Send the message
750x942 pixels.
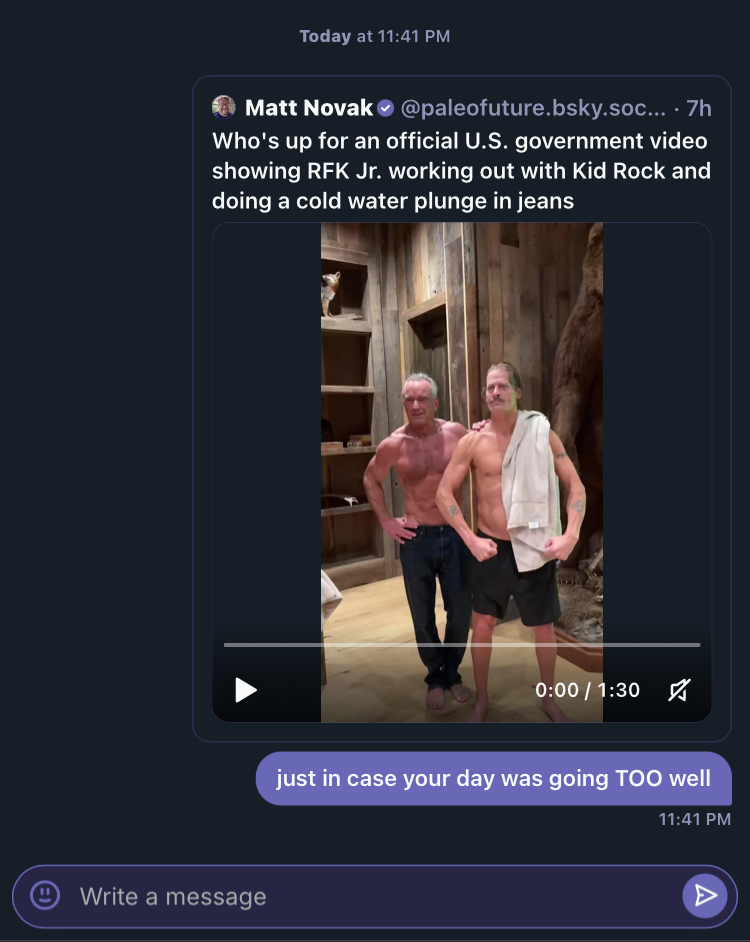[x=705, y=895]
